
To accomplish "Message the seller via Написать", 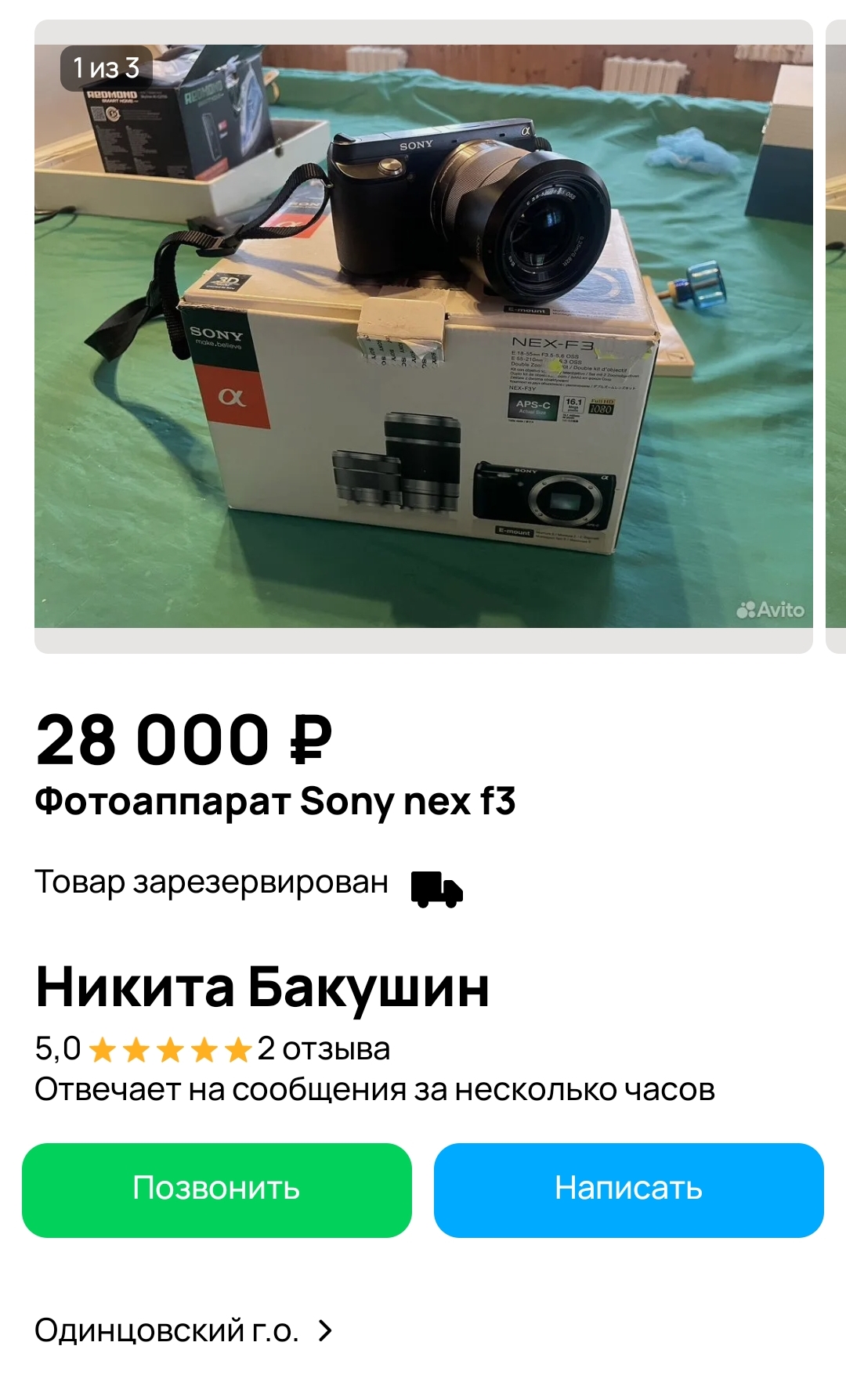I will 628,1189.
